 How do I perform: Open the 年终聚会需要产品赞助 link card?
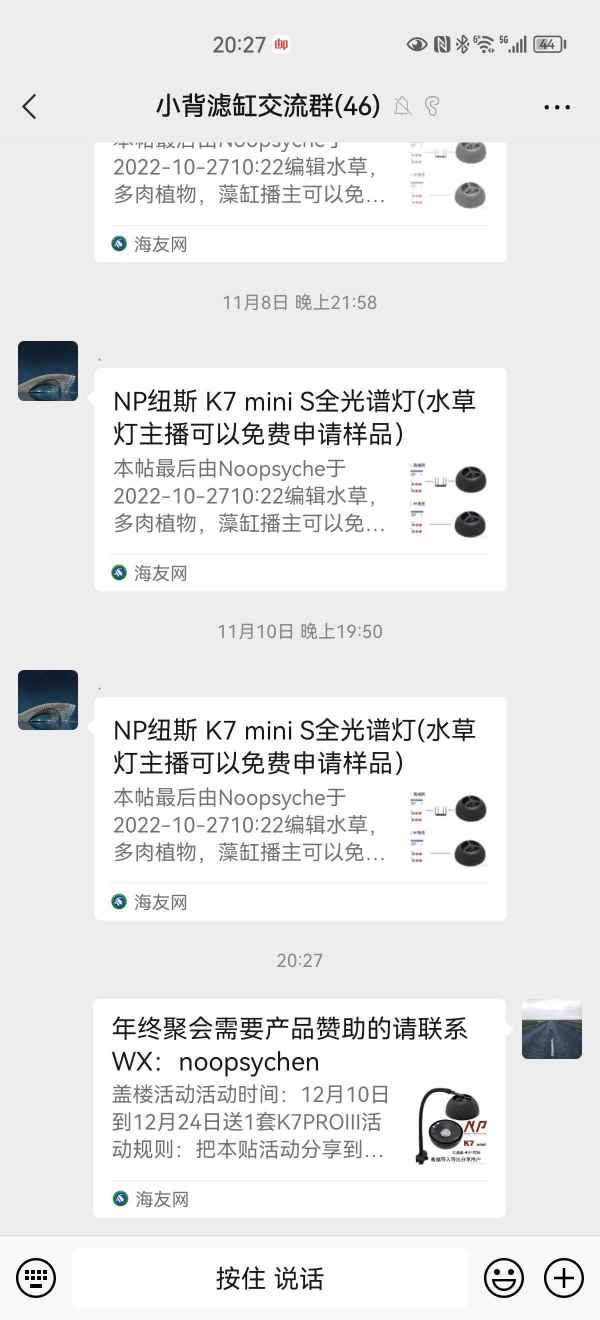[300, 1107]
